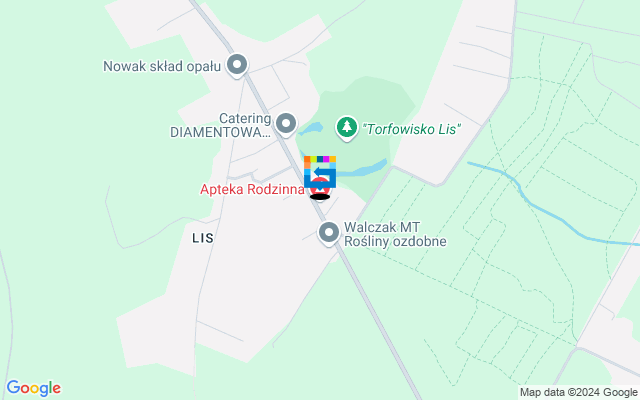Tap the Nowak skład opału map pin
This screenshot has width=640, height=400.
point(237,67)
